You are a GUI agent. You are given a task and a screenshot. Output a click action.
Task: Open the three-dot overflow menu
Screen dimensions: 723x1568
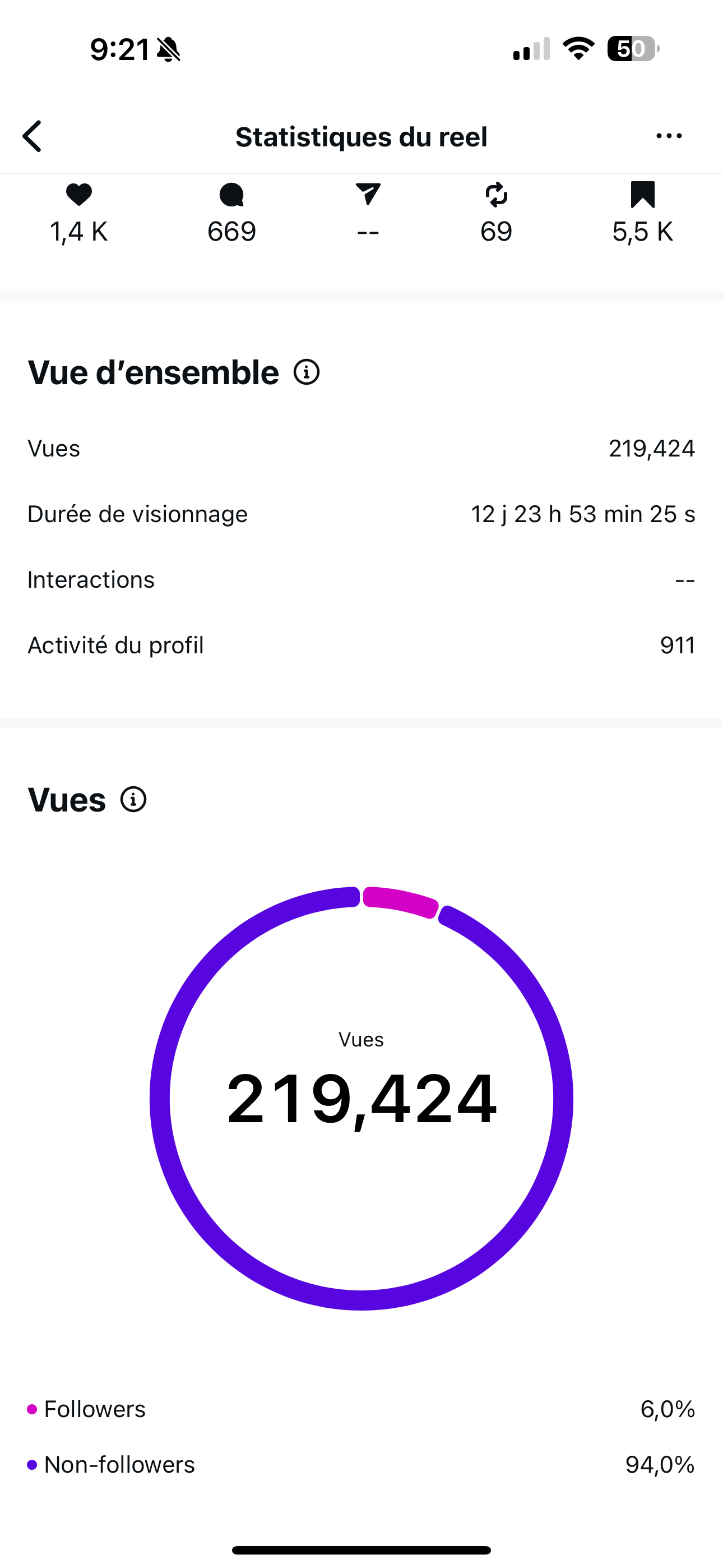point(669,136)
